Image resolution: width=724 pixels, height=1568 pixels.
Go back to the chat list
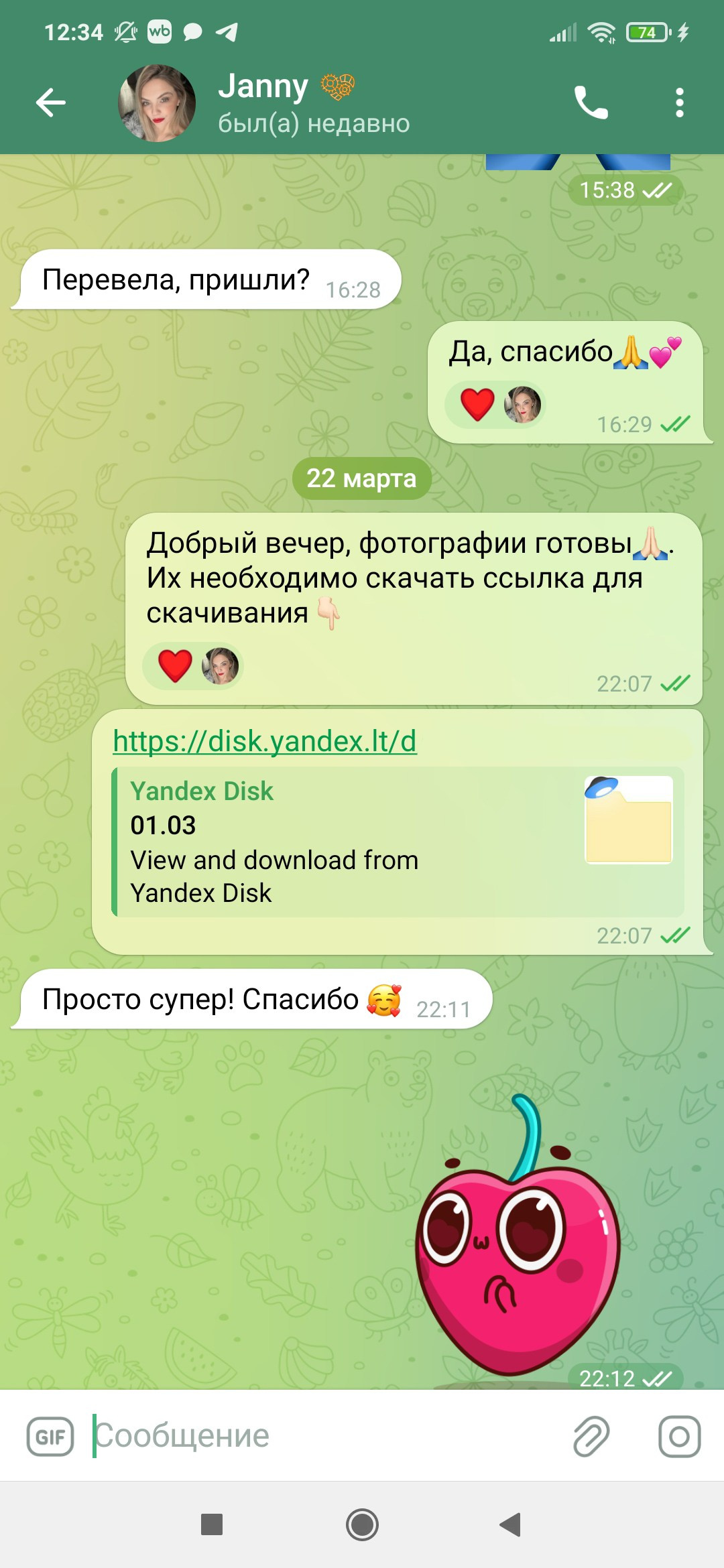pyautogui.click(x=51, y=103)
